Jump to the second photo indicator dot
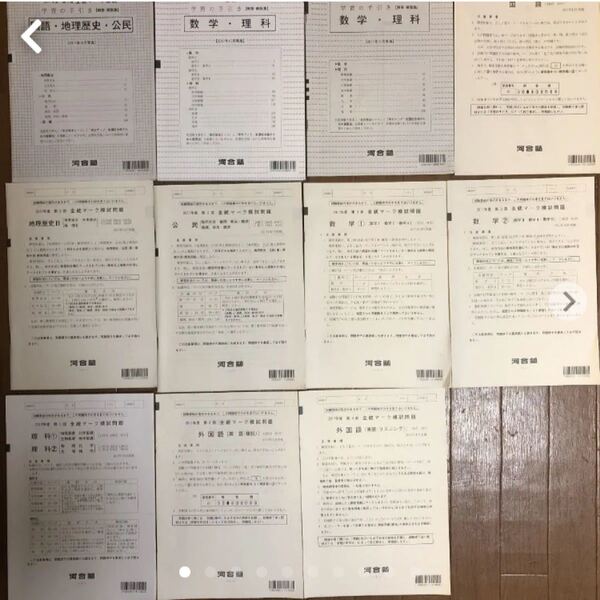Screen dimensions: 600x600 [210, 572]
